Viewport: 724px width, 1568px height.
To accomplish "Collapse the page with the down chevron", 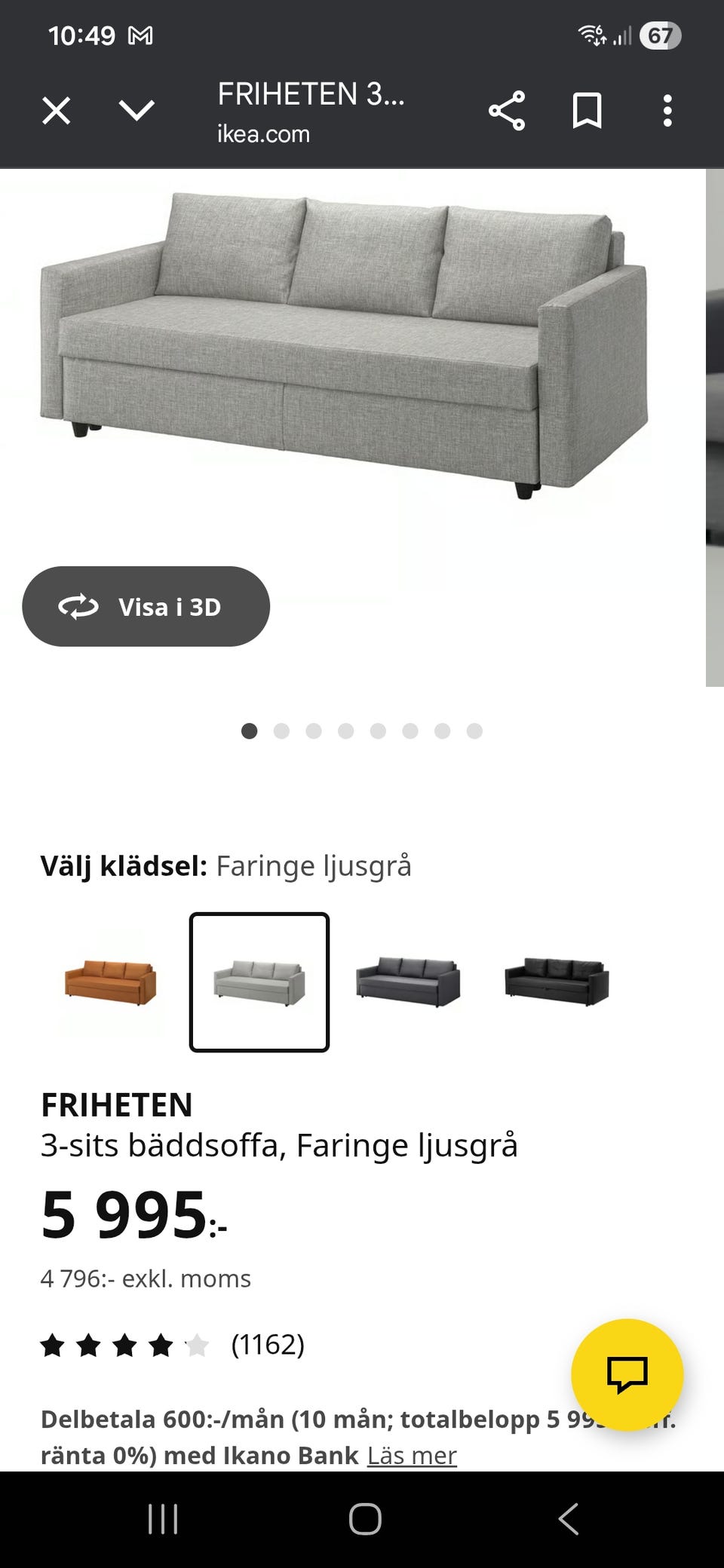I will coord(134,110).
